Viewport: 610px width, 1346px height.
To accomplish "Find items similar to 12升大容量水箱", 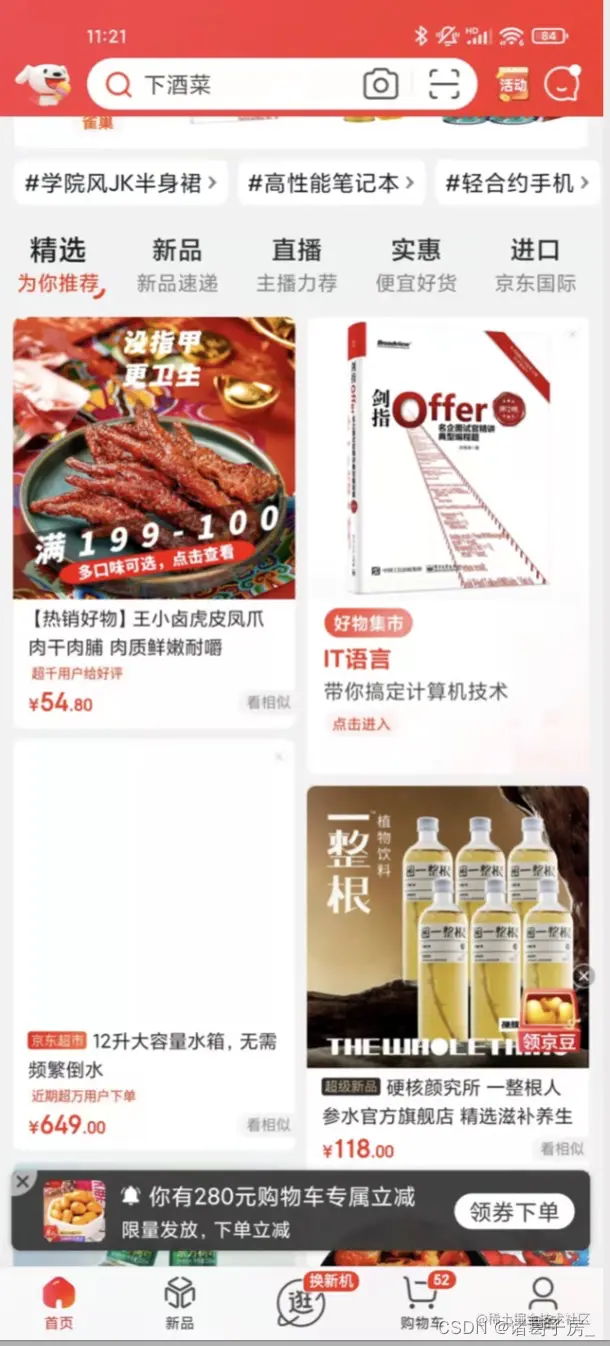I will 268,1125.
